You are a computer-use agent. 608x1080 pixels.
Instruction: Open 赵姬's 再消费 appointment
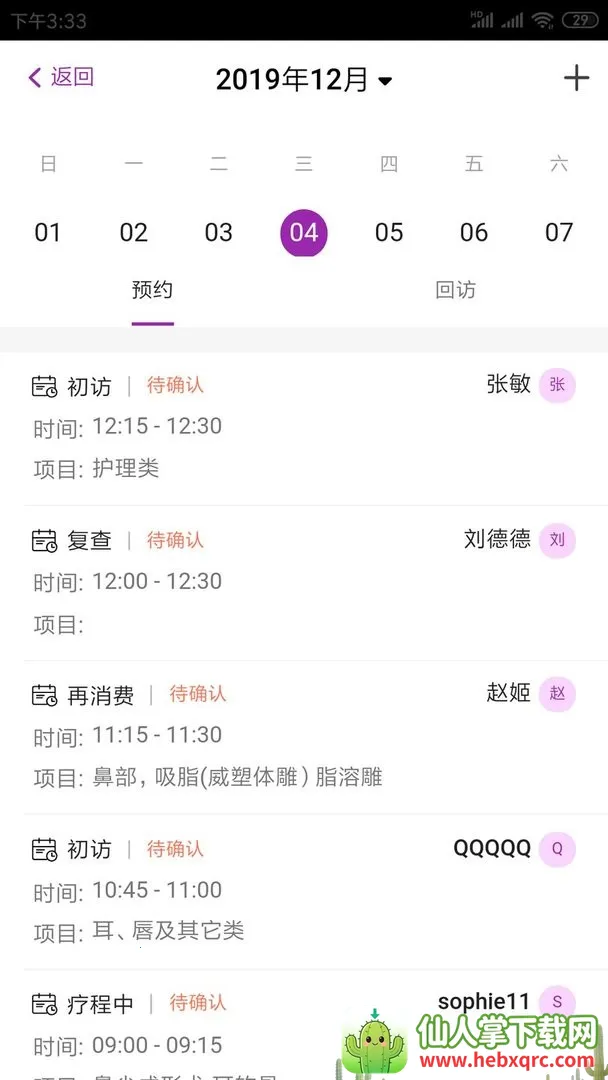304,736
